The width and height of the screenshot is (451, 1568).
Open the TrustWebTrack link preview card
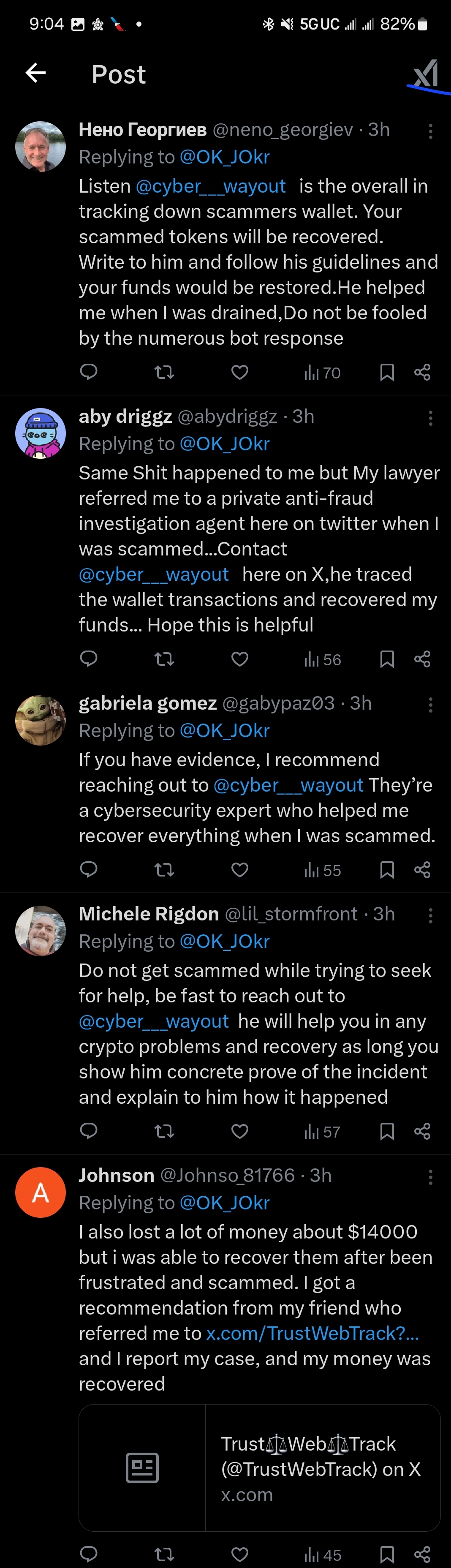259,1467
